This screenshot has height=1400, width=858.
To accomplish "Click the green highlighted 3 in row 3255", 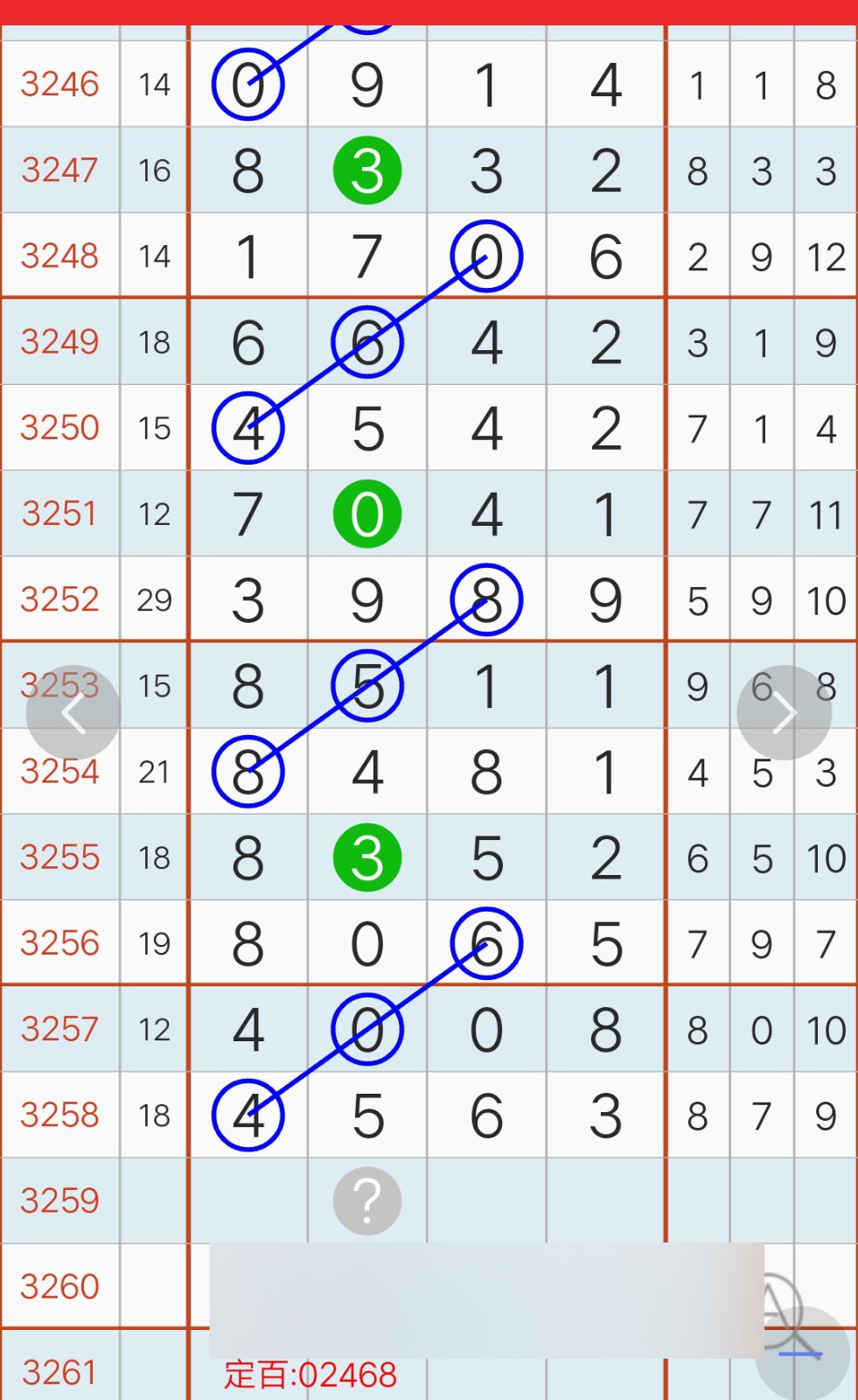I will click(x=366, y=857).
